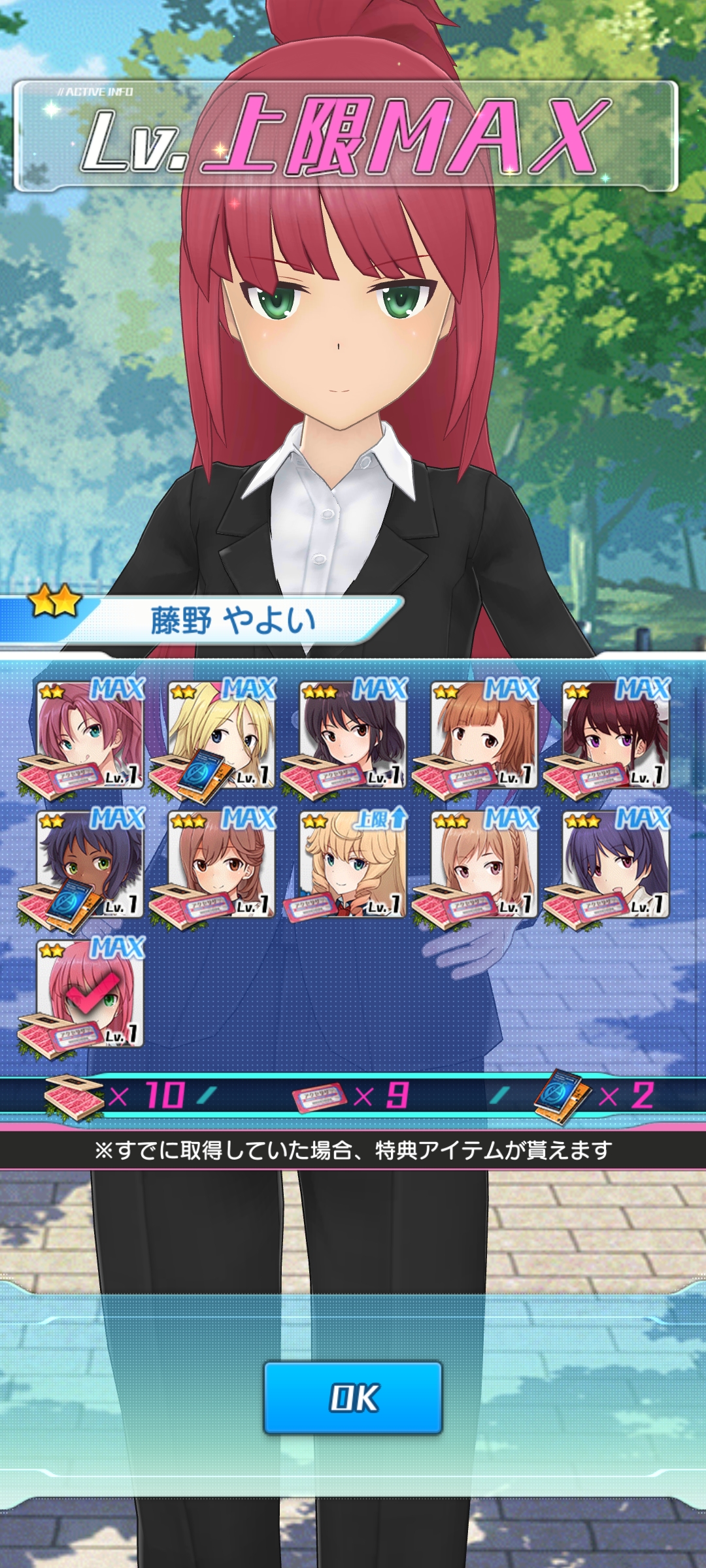Select the blonde character with the 上限↑ badge
This screenshot has width=706, height=1568.
click(353, 864)
